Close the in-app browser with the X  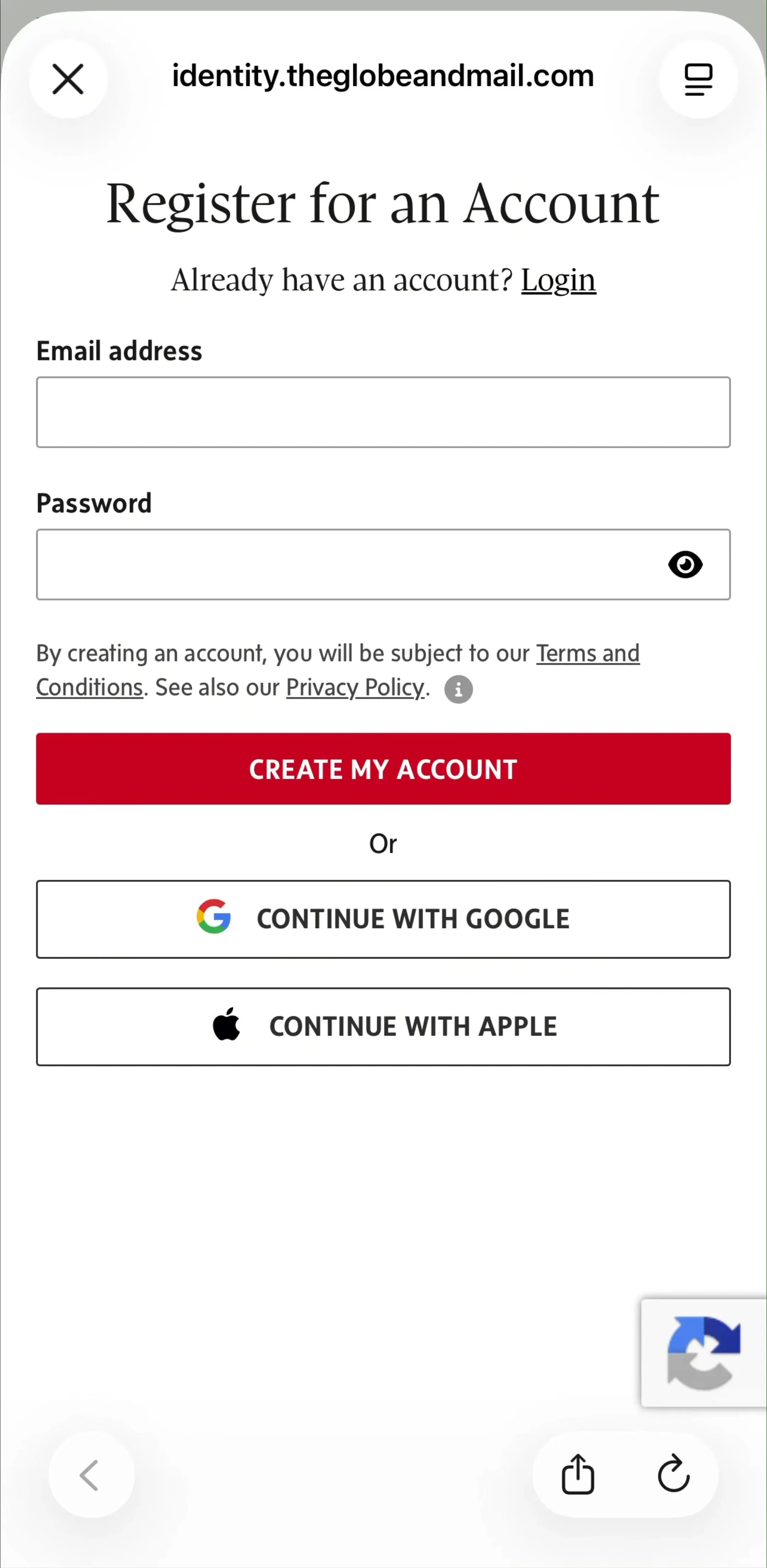(x=68, y=79)
